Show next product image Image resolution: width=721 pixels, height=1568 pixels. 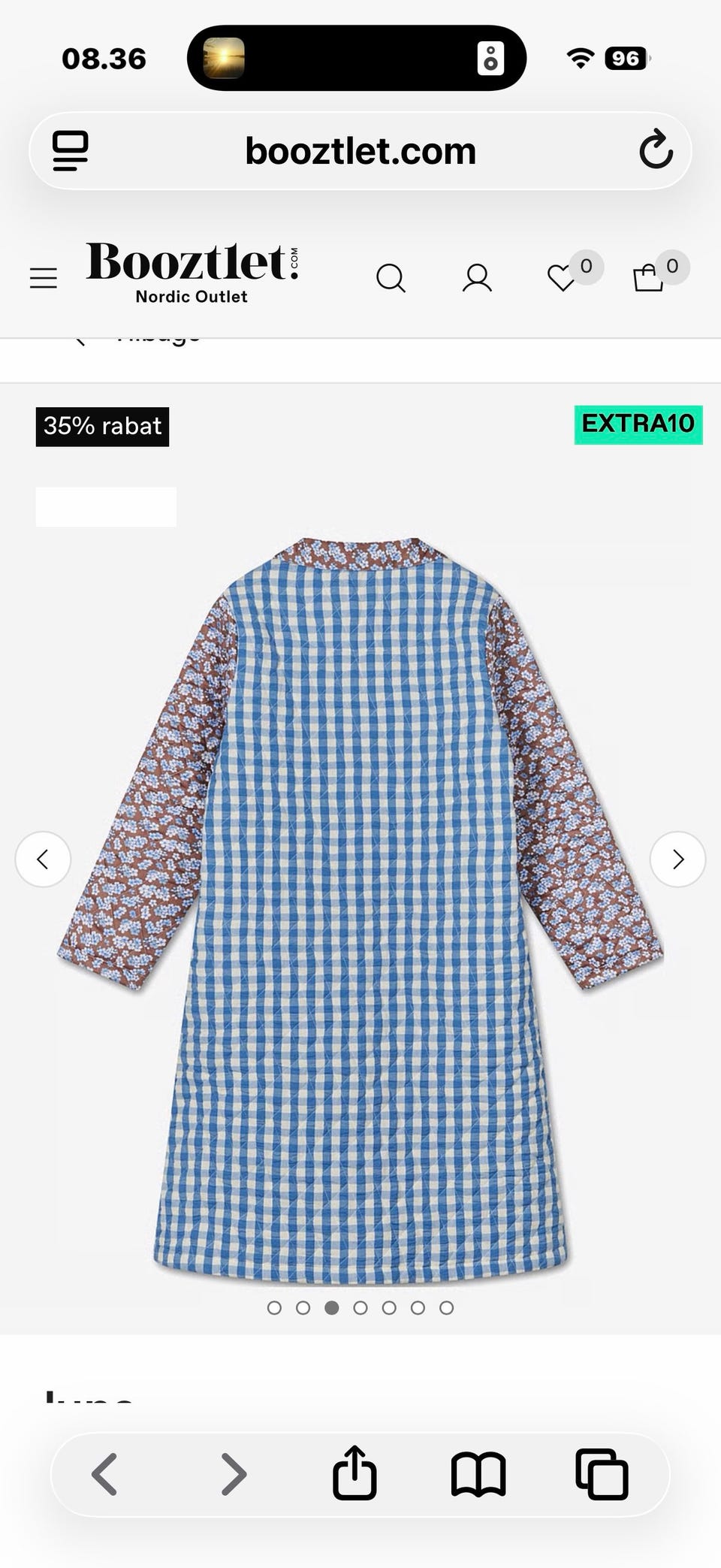[x=677, y=859]
